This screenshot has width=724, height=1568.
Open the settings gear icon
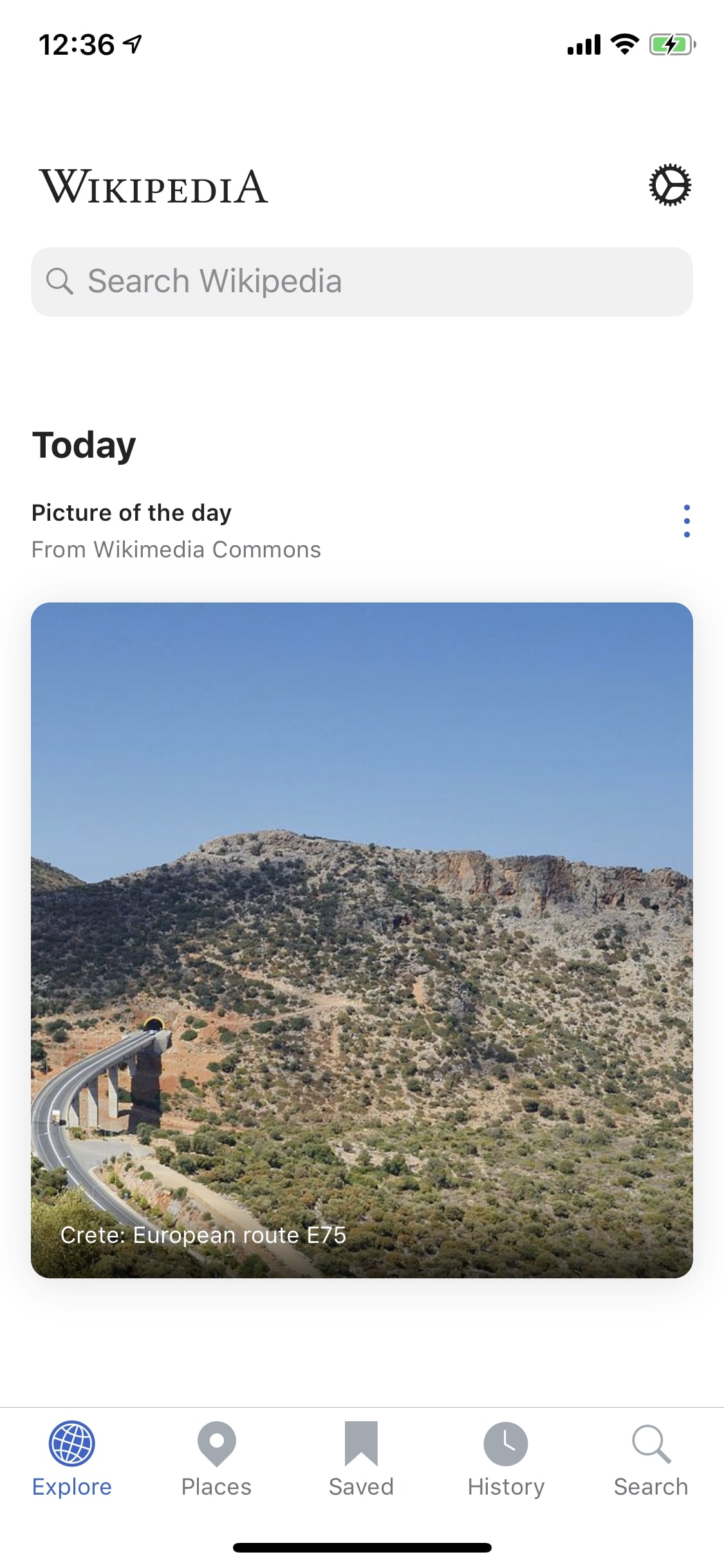point(670,186)
